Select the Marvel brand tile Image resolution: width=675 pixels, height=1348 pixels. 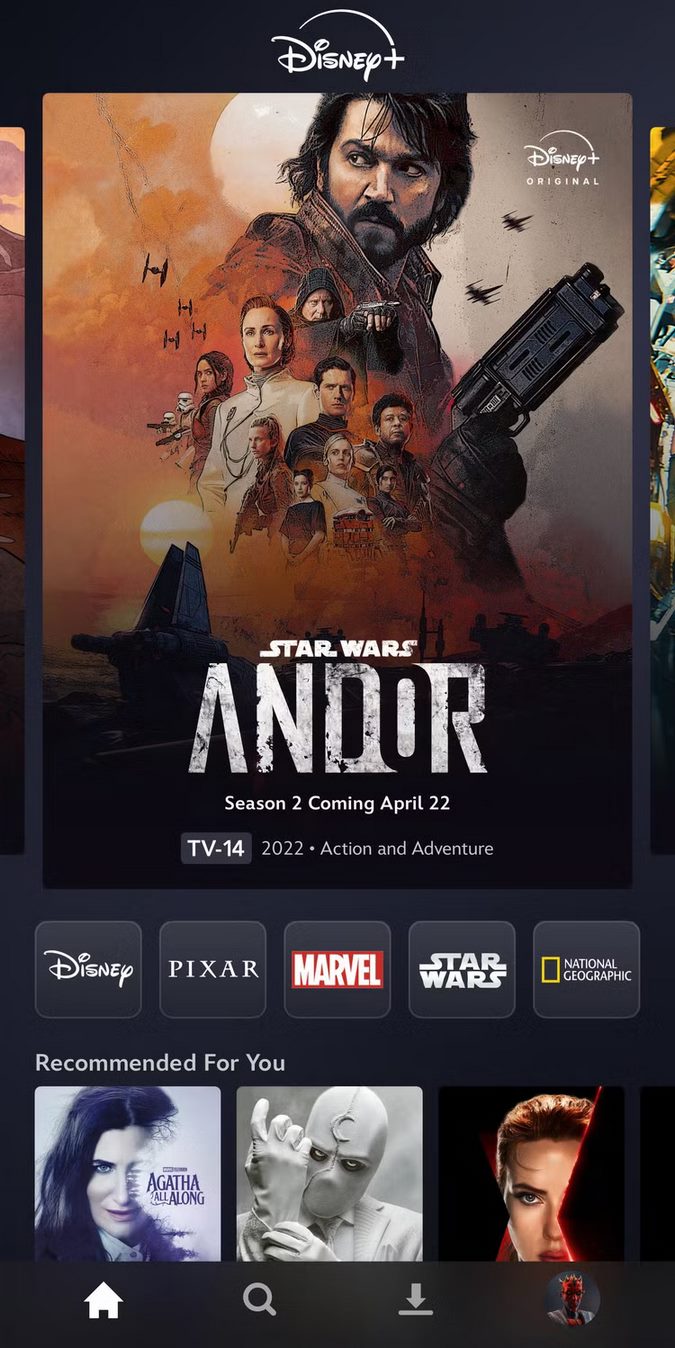coord(337,969)
